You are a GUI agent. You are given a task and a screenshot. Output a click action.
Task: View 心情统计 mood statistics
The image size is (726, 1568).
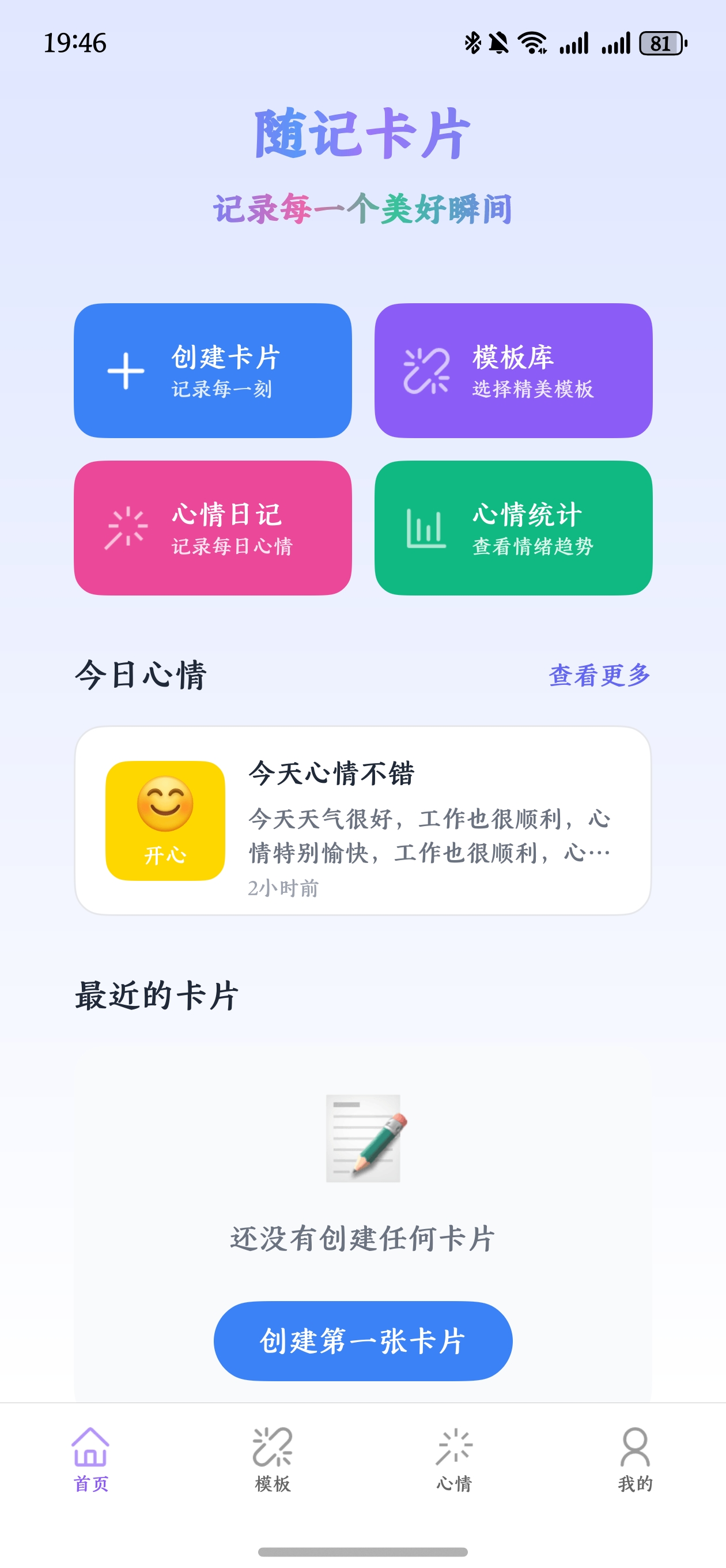click(x=513, y=527)
